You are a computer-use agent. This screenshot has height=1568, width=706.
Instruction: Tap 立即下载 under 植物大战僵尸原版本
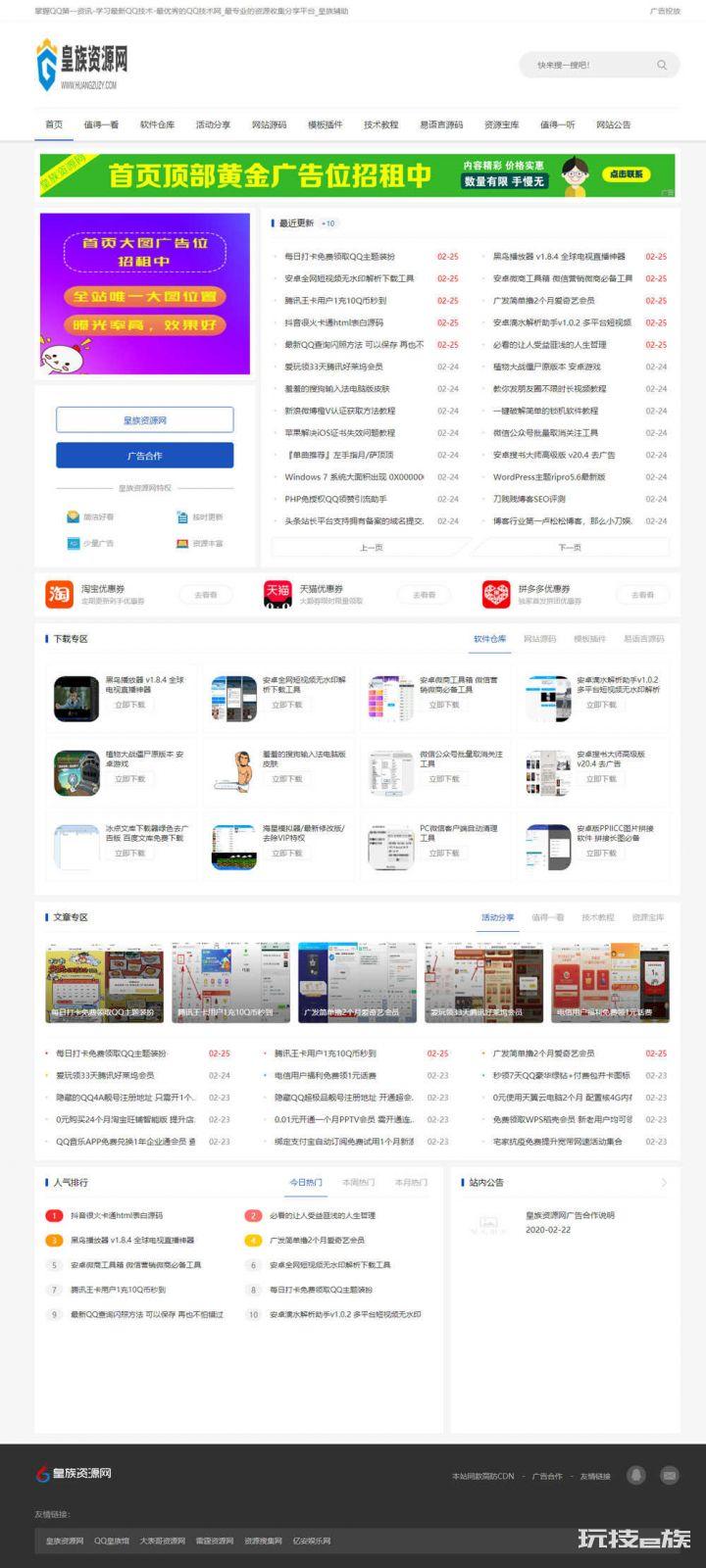coord(129,779)
